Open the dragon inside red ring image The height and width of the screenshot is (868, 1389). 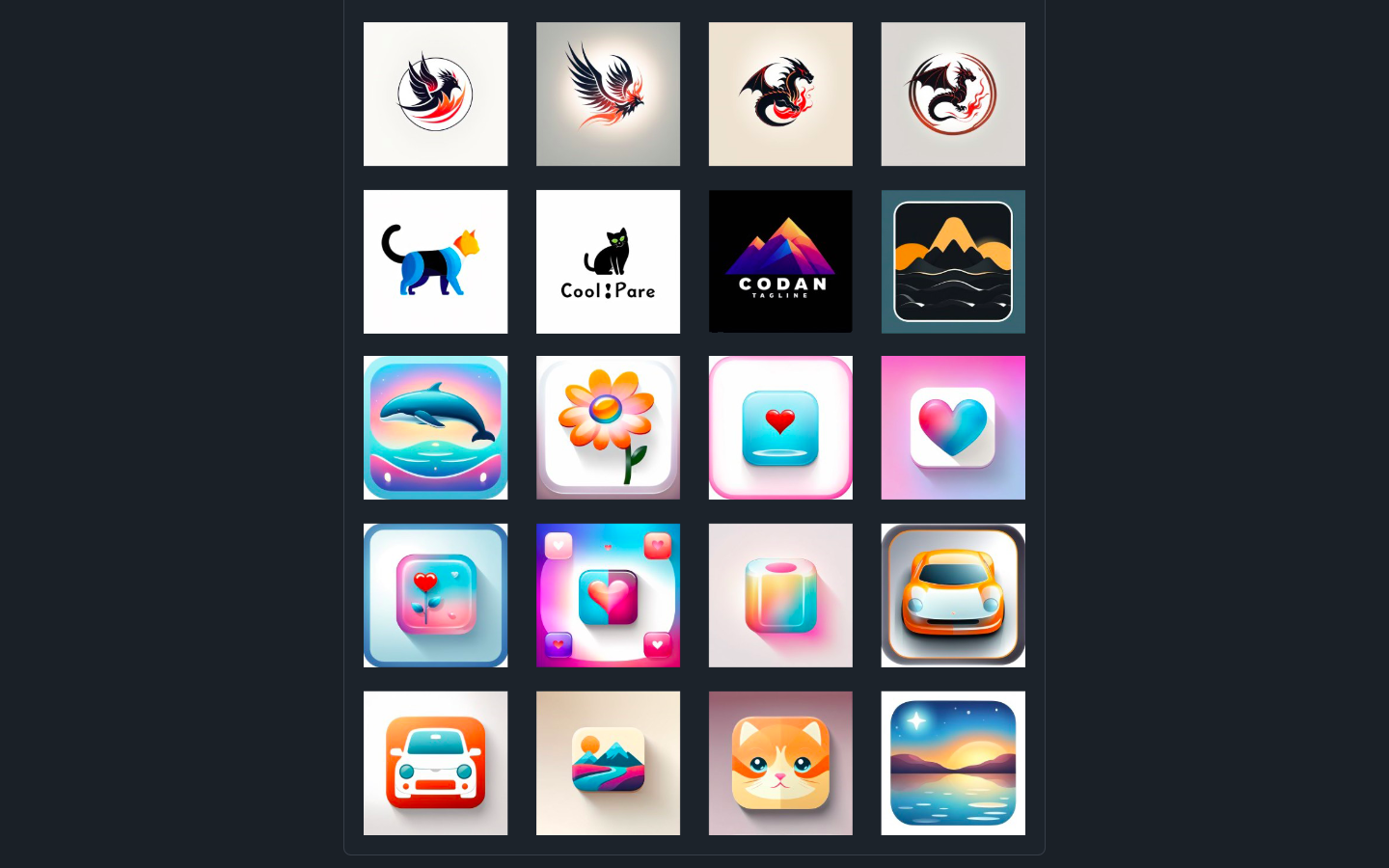click(x=953, y=94)
